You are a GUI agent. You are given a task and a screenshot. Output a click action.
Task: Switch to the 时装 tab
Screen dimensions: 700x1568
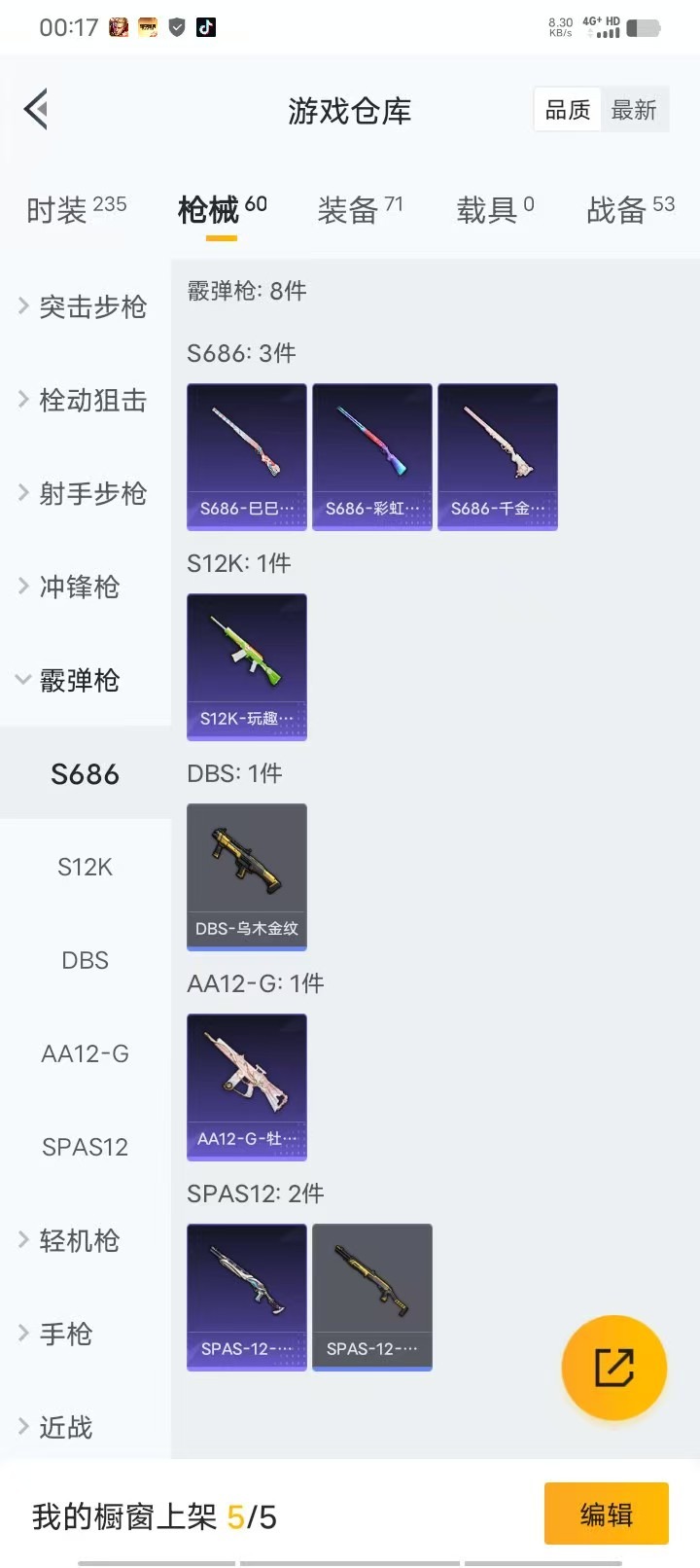click(76, 209)
